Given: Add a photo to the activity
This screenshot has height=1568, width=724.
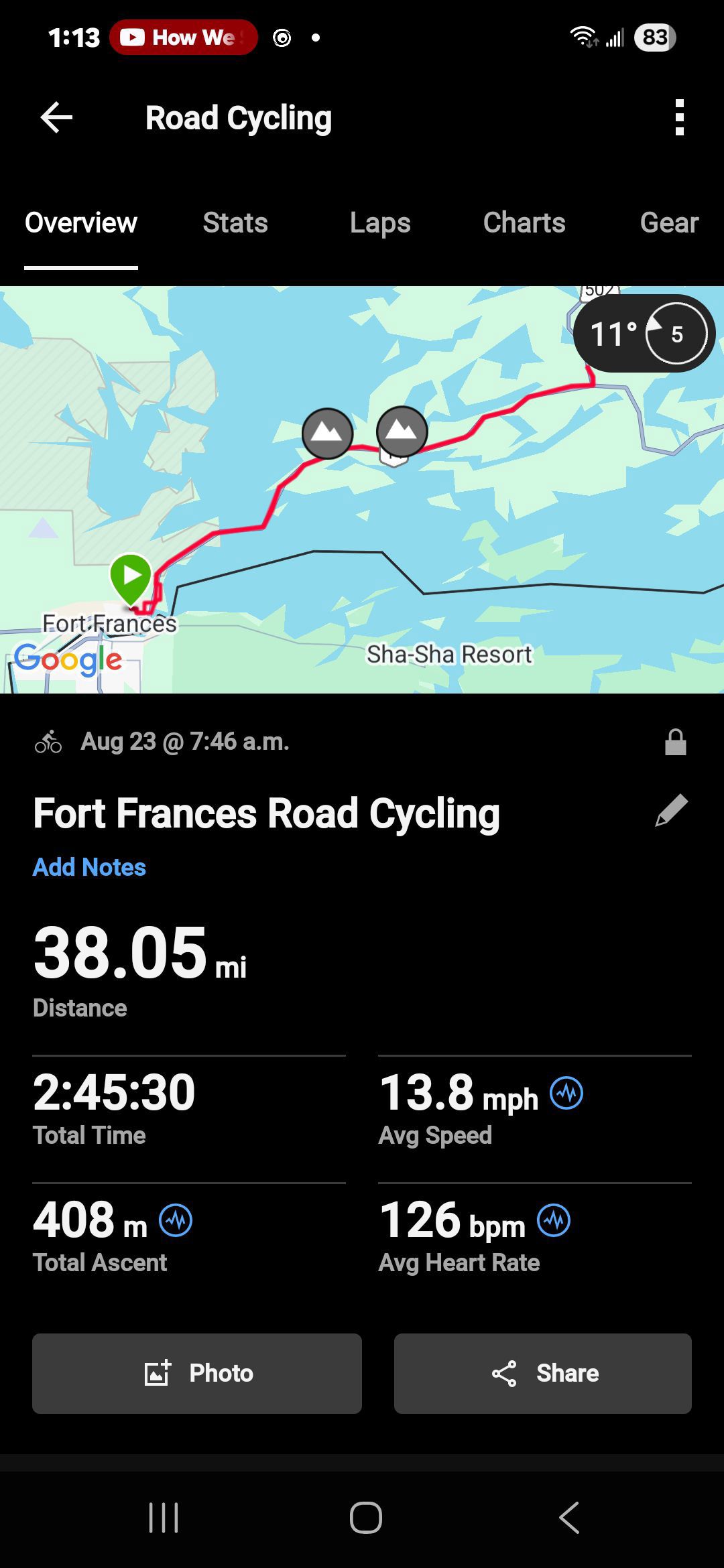Looking at the screenshot, I should click(x=197, y=1373).
